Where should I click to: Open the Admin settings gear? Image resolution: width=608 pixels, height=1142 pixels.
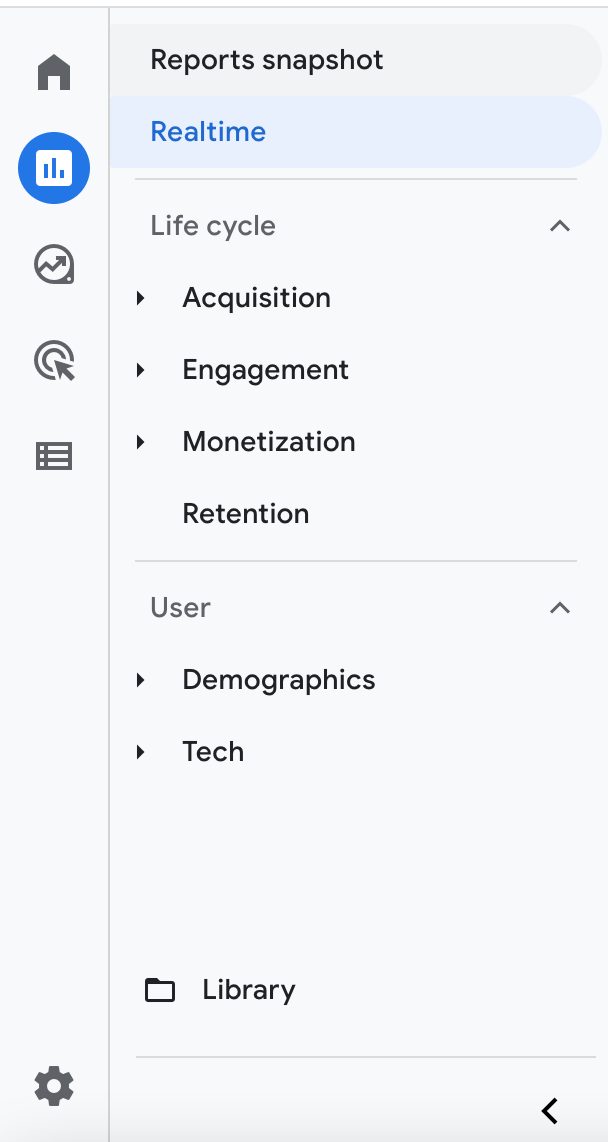click(54, 1086)
